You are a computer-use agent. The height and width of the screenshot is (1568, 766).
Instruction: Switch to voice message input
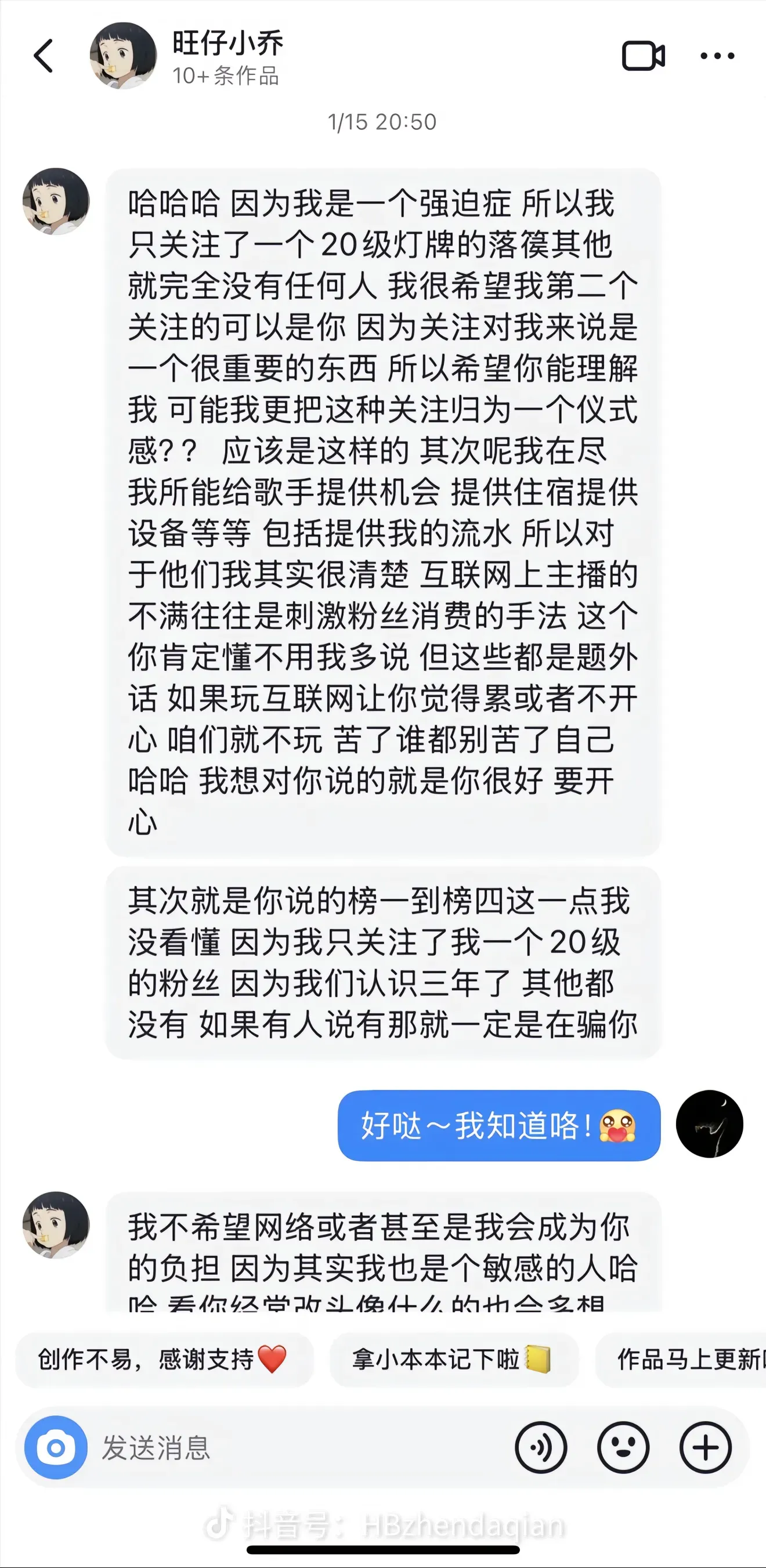point(541,1447)
